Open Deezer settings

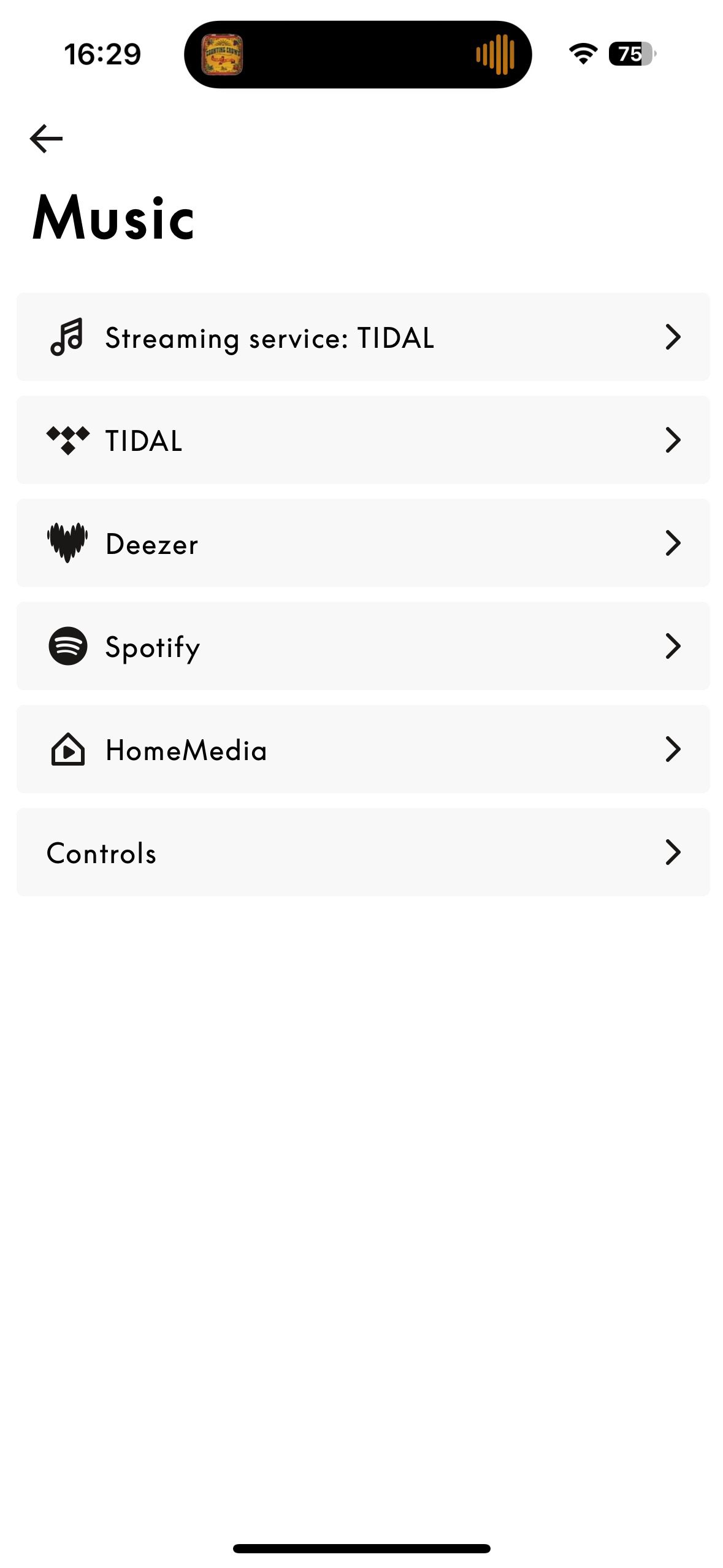pos(362,543)
